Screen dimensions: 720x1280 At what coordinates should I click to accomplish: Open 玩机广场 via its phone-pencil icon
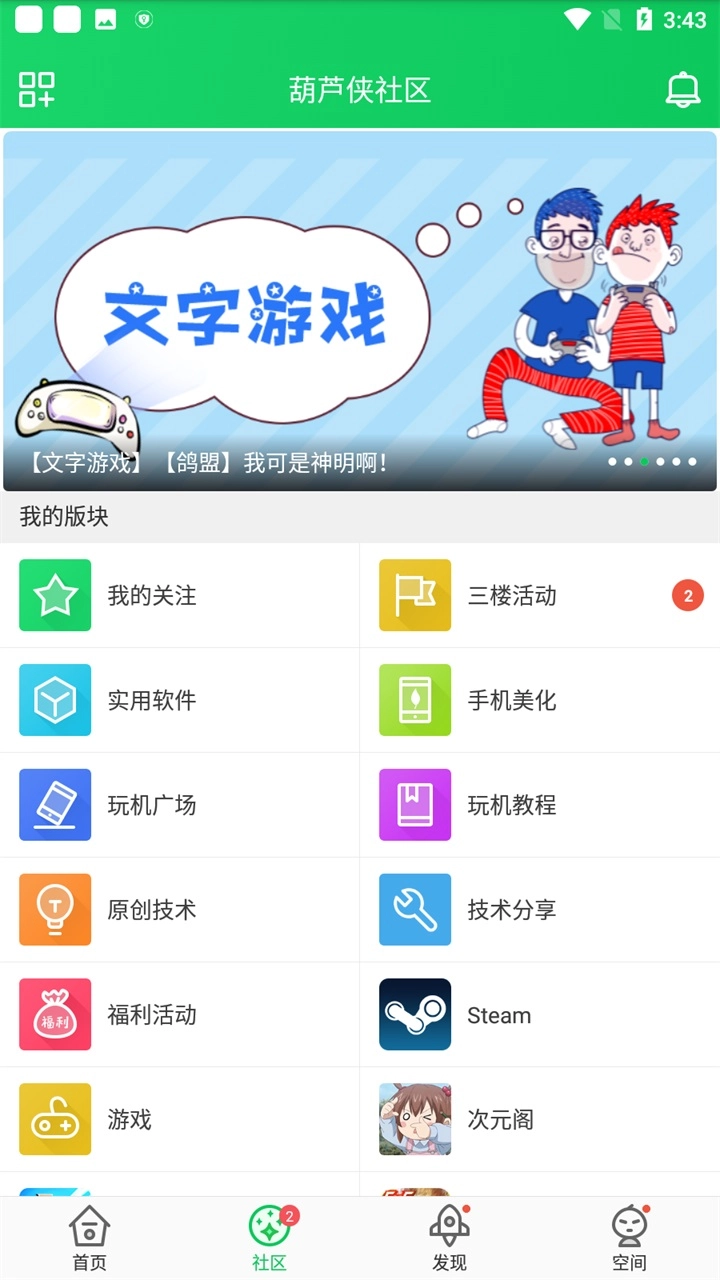55,805
